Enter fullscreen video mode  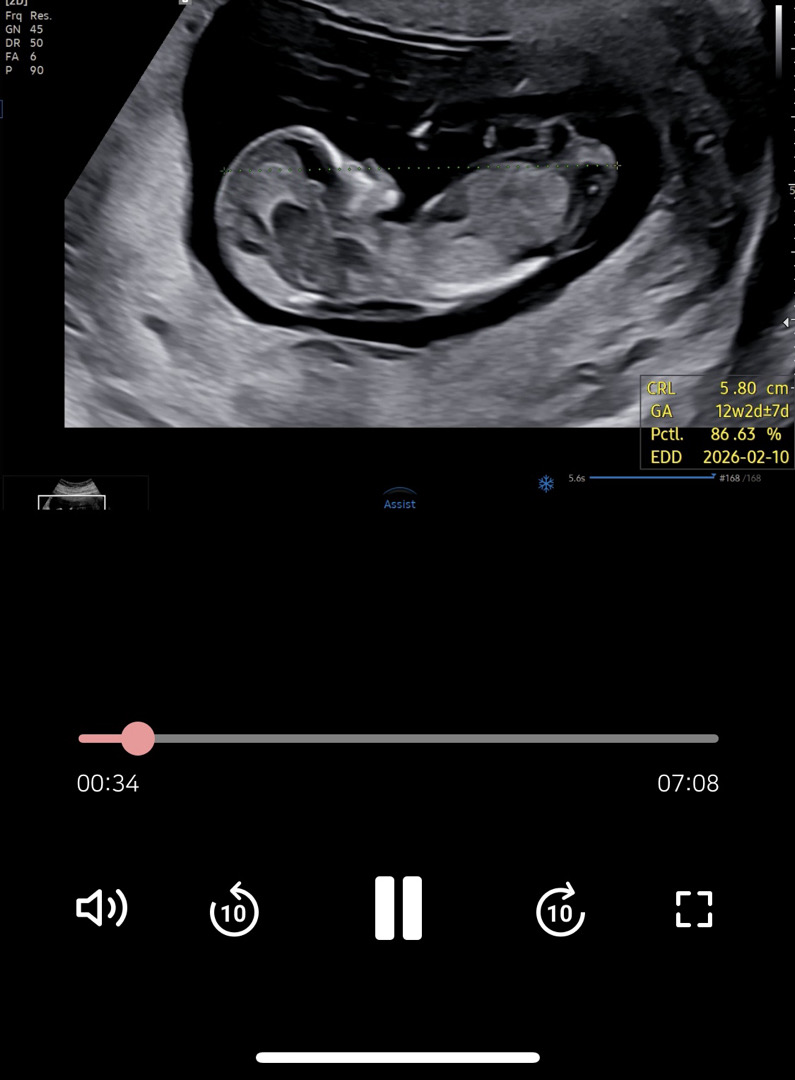point(693,909)
